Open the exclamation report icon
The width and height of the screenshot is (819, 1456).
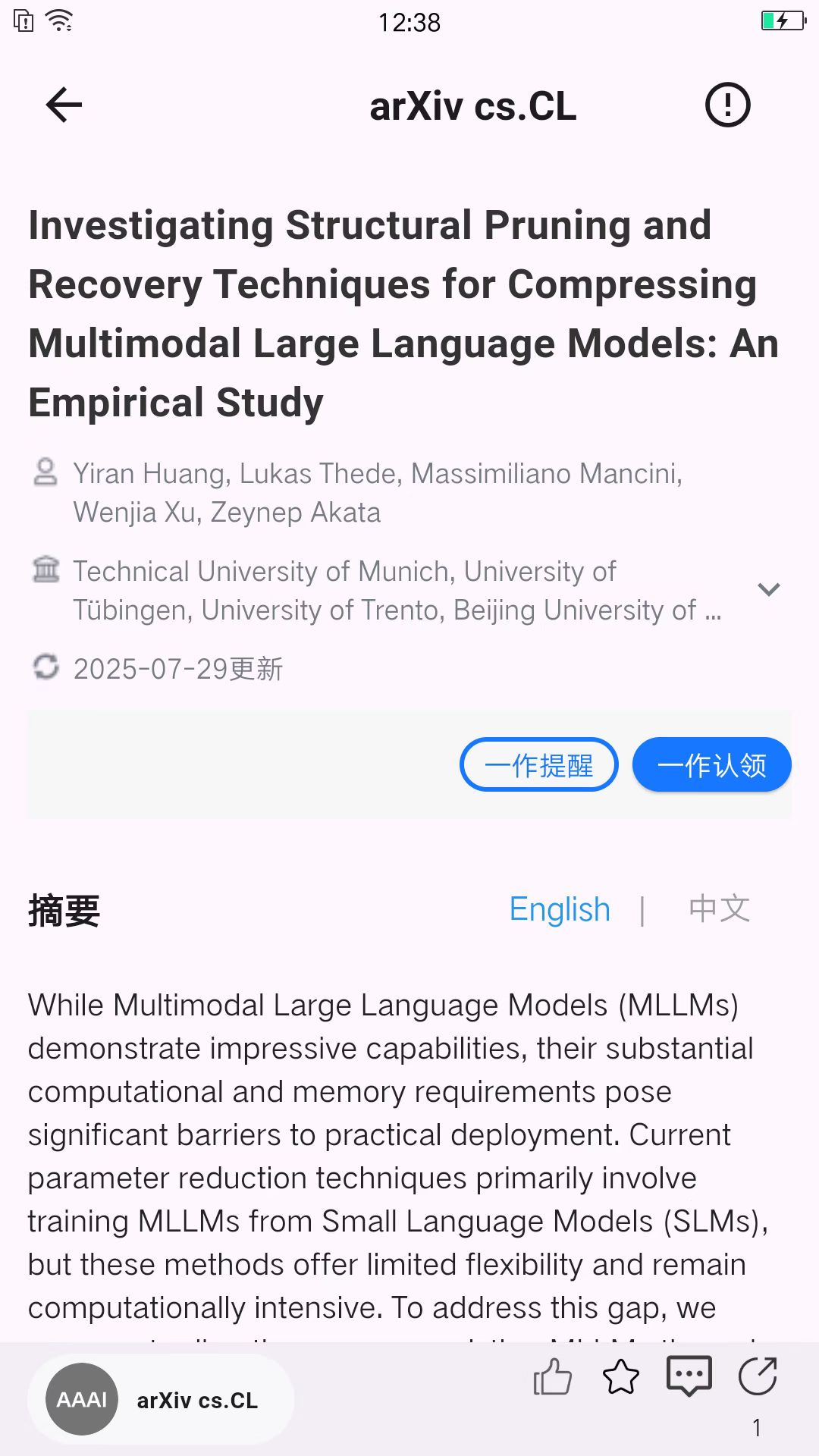click(727, 105)
